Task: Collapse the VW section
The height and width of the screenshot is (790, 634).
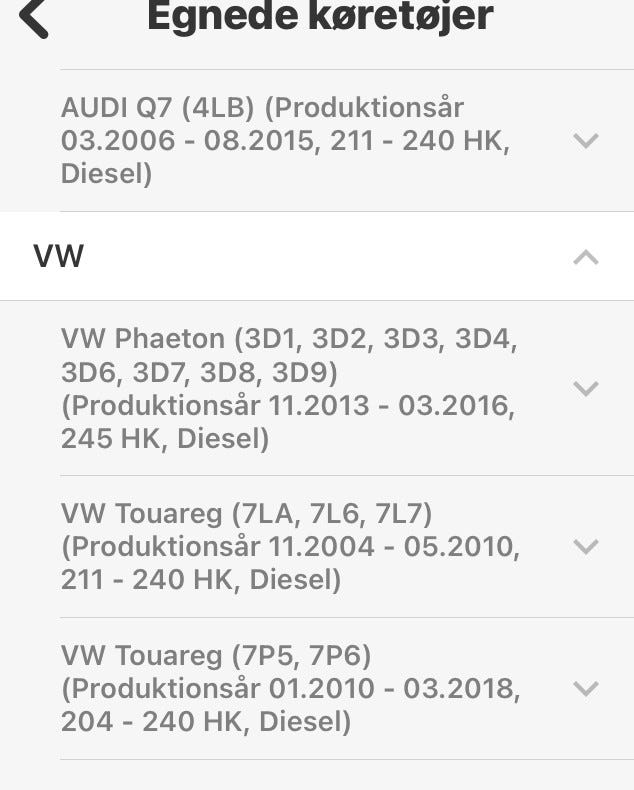Action: 586,257
